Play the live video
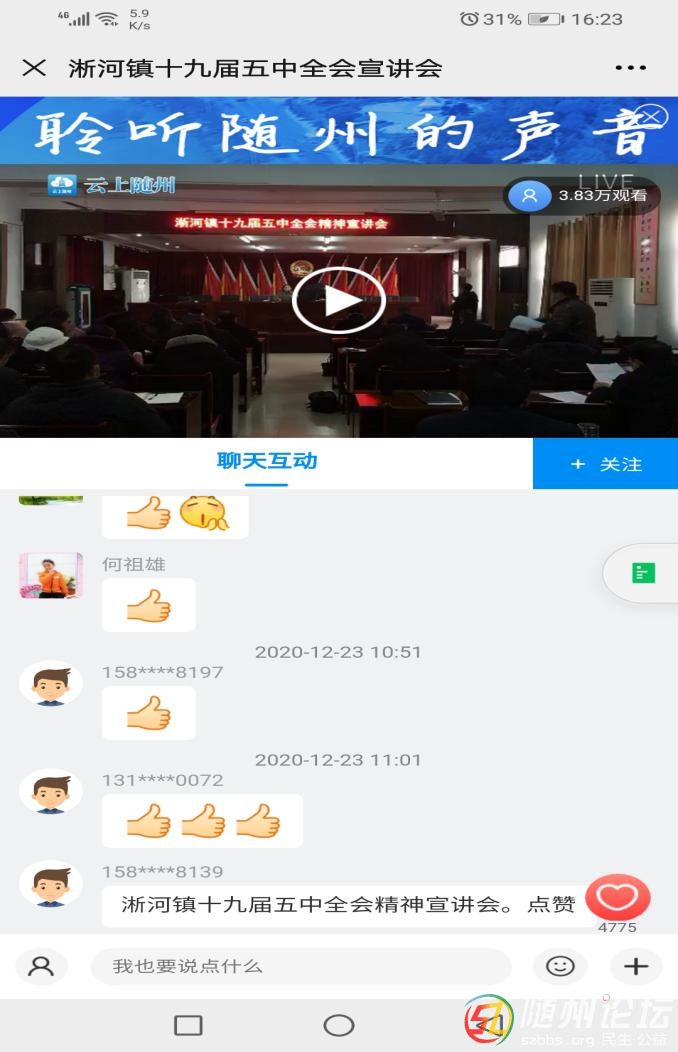The height and width of the screenshot is (1052, 678). pyautogui.click(x=338, y=300)
